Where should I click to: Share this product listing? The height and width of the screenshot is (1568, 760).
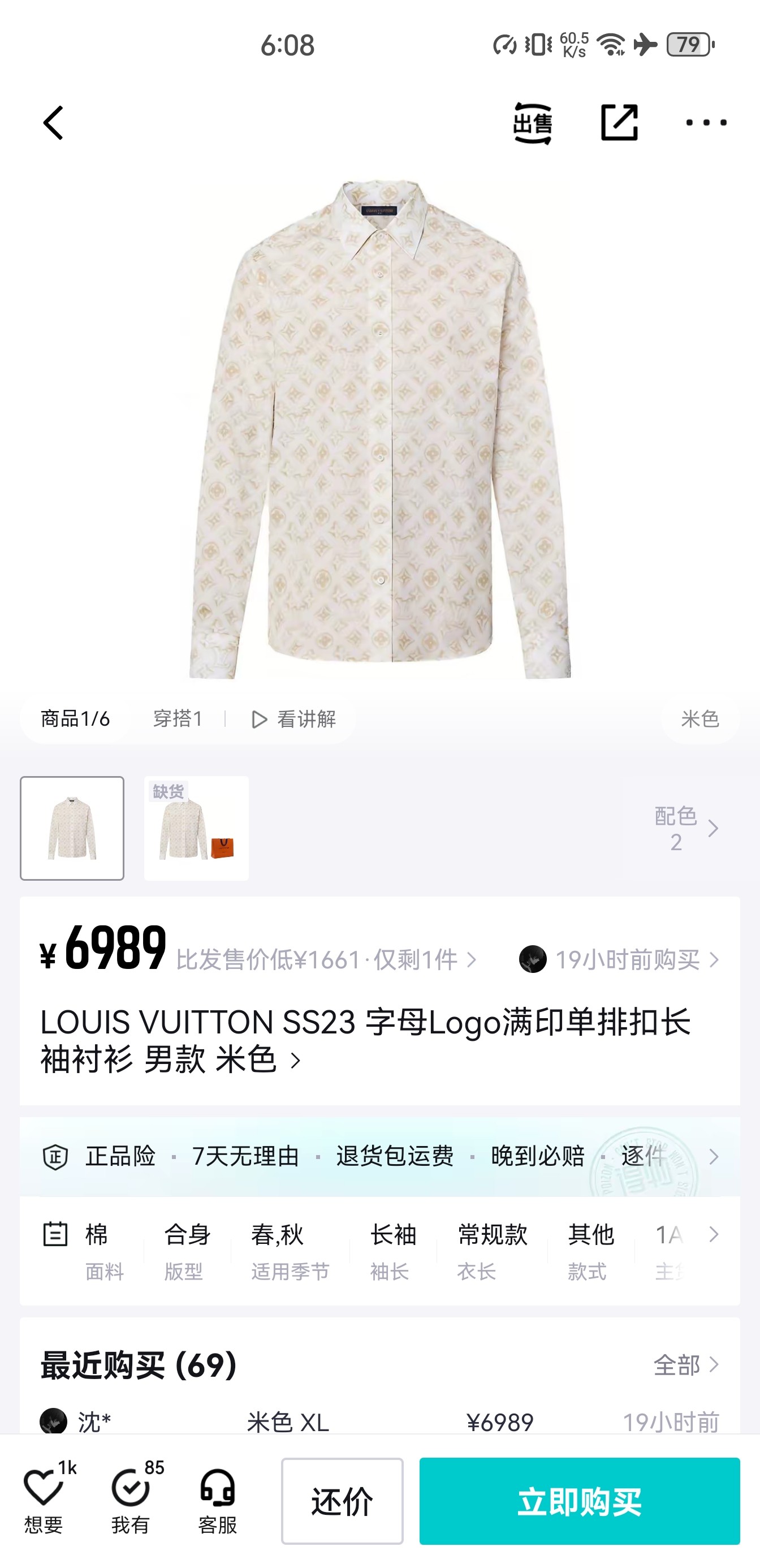coord(619,123)
